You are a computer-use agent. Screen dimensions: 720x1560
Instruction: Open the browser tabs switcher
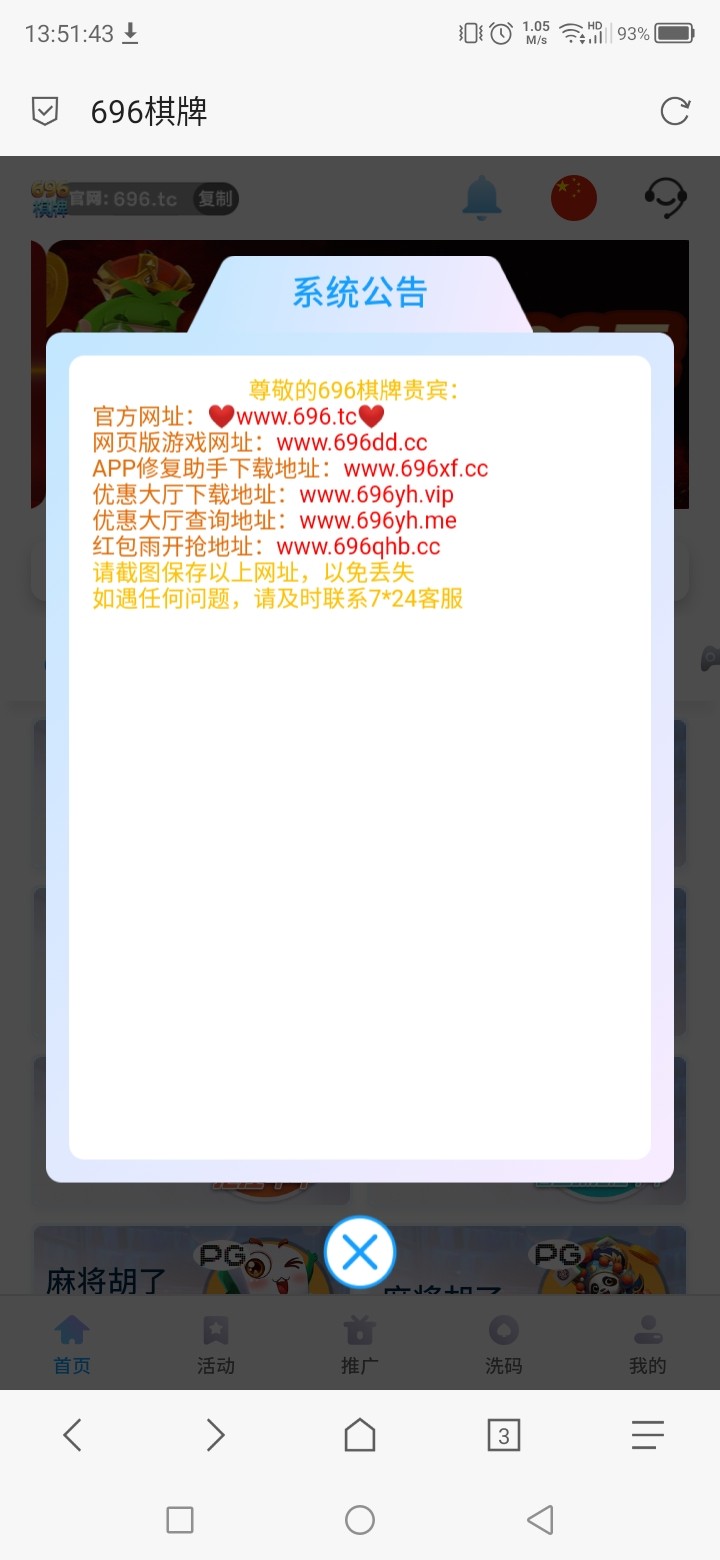(x=503, y=1436)
